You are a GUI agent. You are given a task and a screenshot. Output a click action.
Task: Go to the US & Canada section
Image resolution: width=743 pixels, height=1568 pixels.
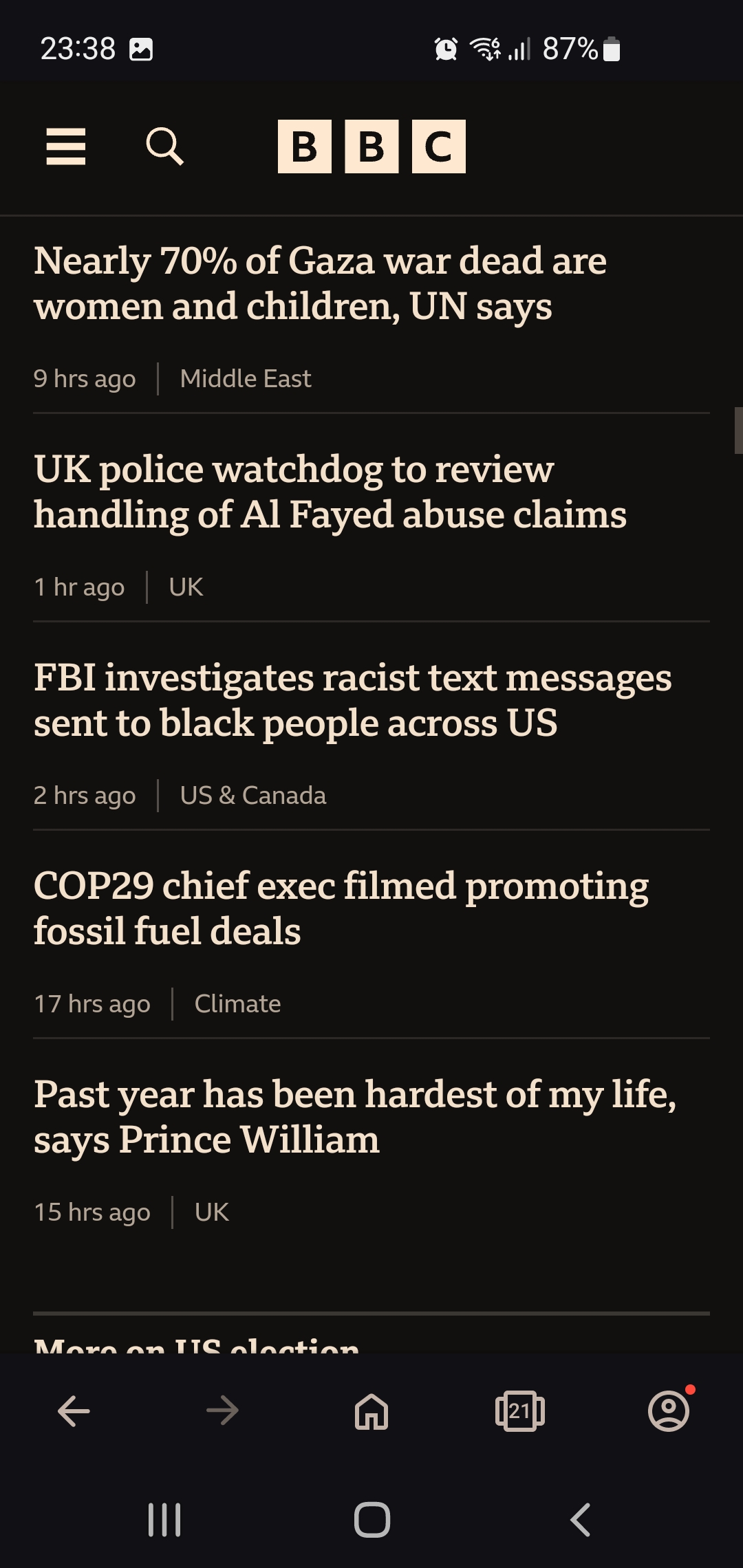click(x=253, y=796)
